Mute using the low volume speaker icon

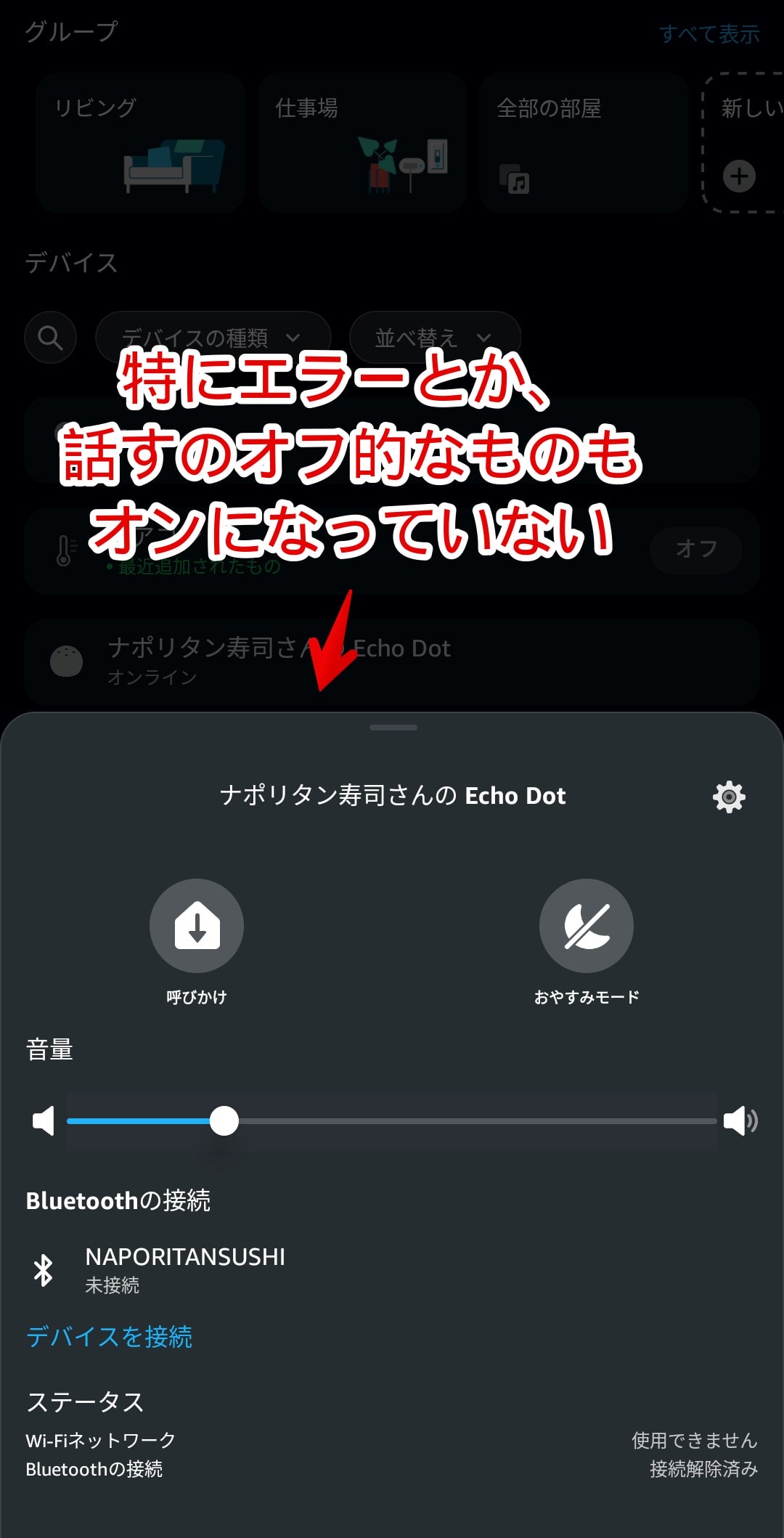click(x=44, y=1120)
